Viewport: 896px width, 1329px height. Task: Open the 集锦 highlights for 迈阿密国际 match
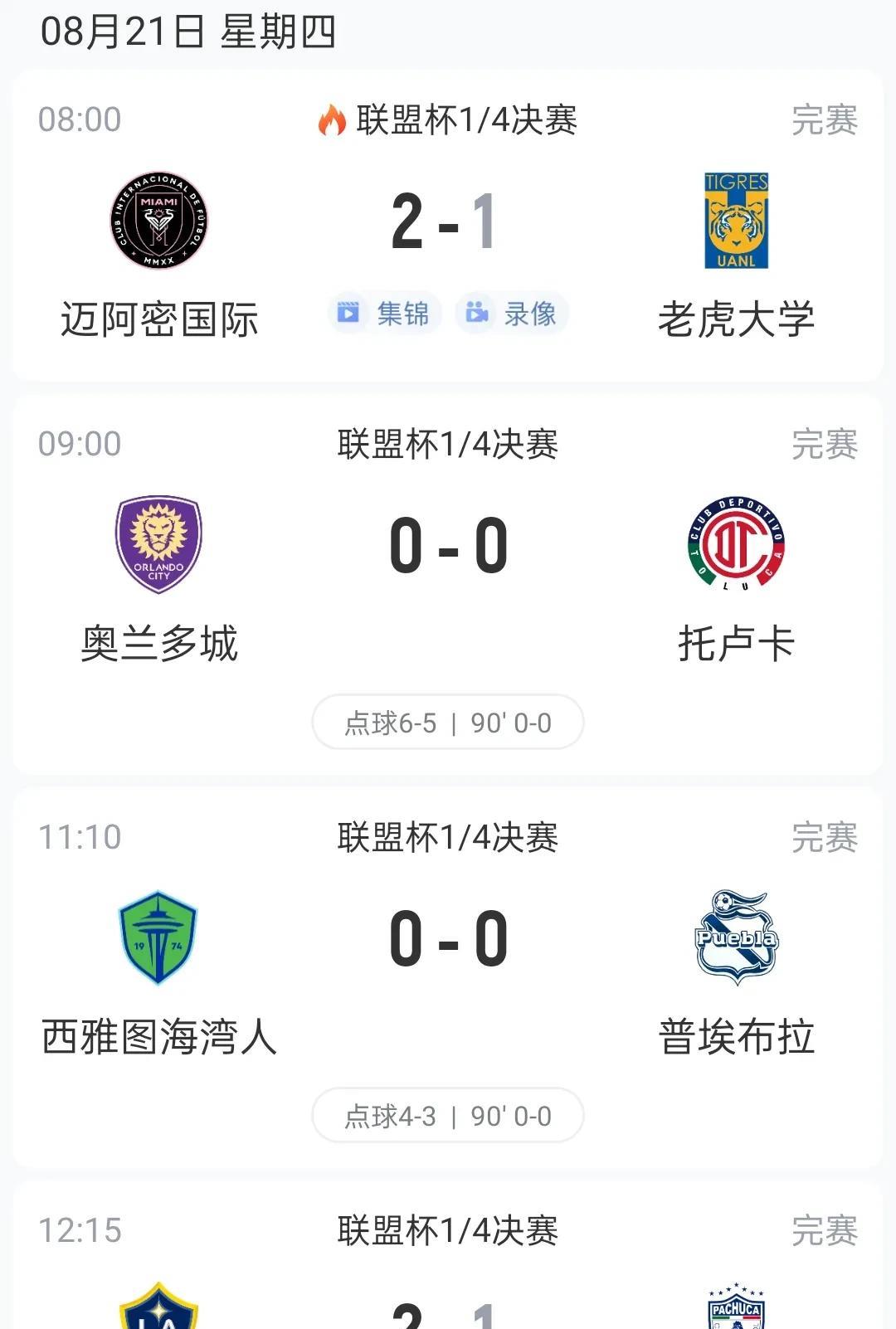[x=384, y=314]
